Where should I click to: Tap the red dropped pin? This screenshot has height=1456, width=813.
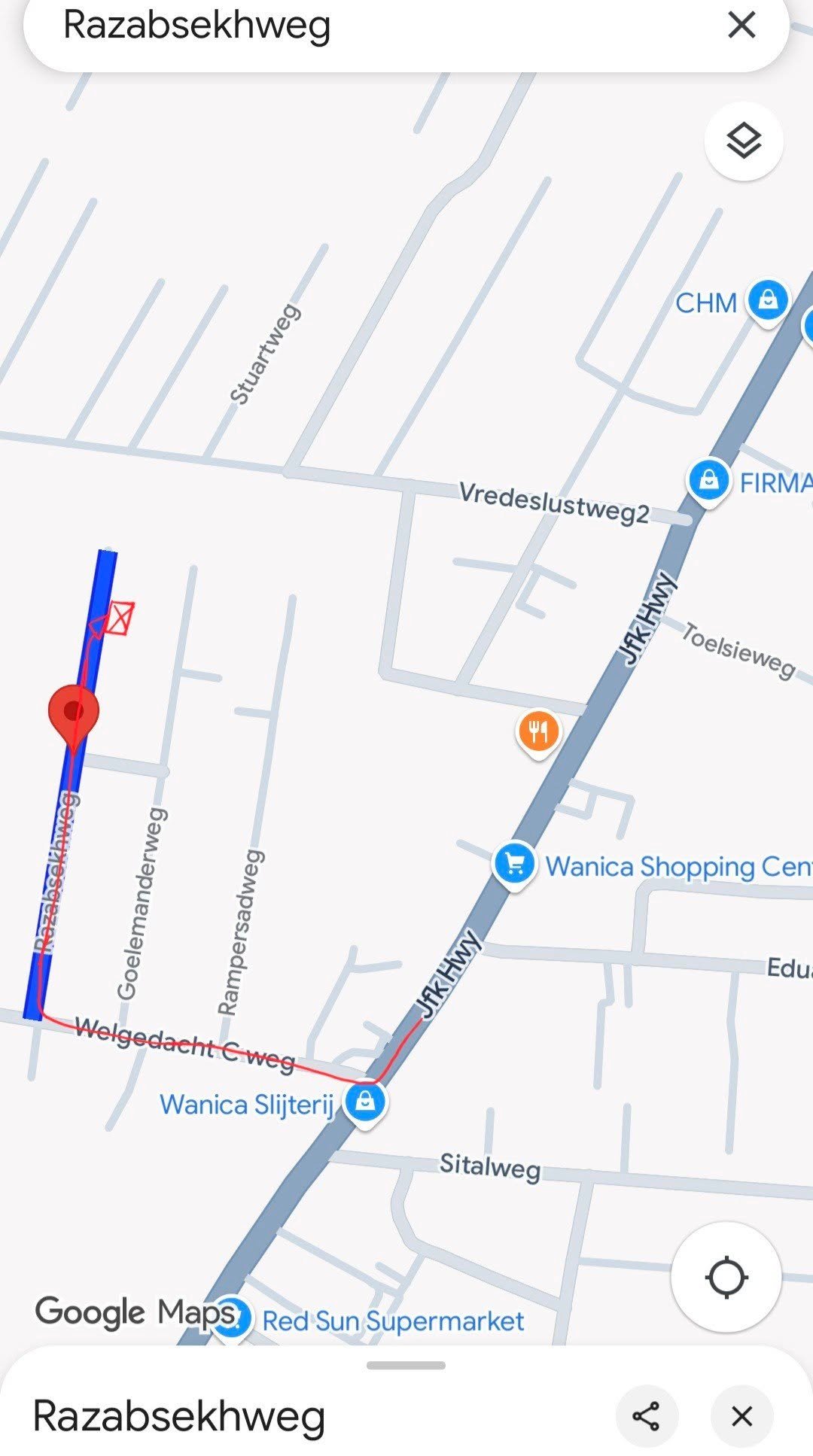(x=73, y=711)
